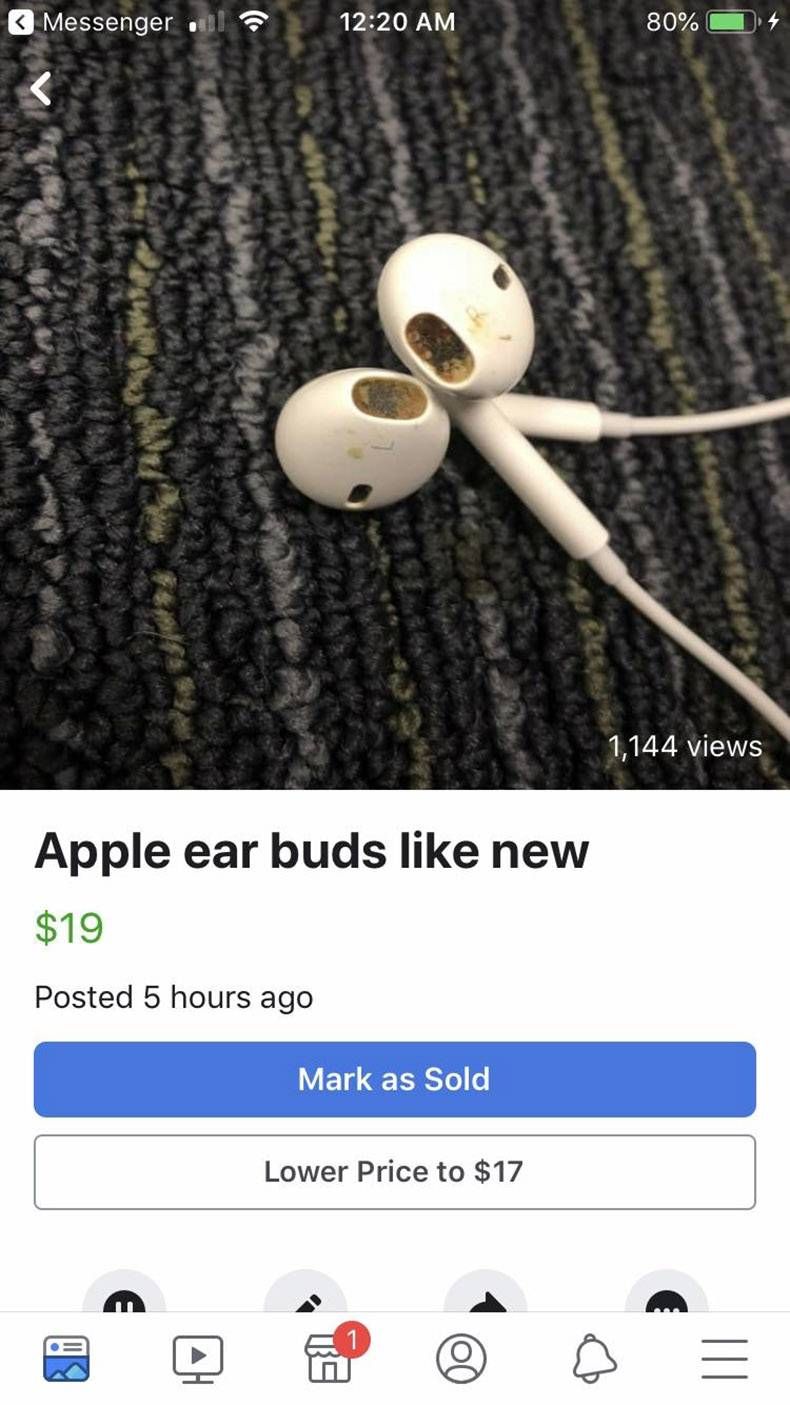Go to the Profile tab
The width and height of the screenshot is (790, 1405).
pos(461,1359)
